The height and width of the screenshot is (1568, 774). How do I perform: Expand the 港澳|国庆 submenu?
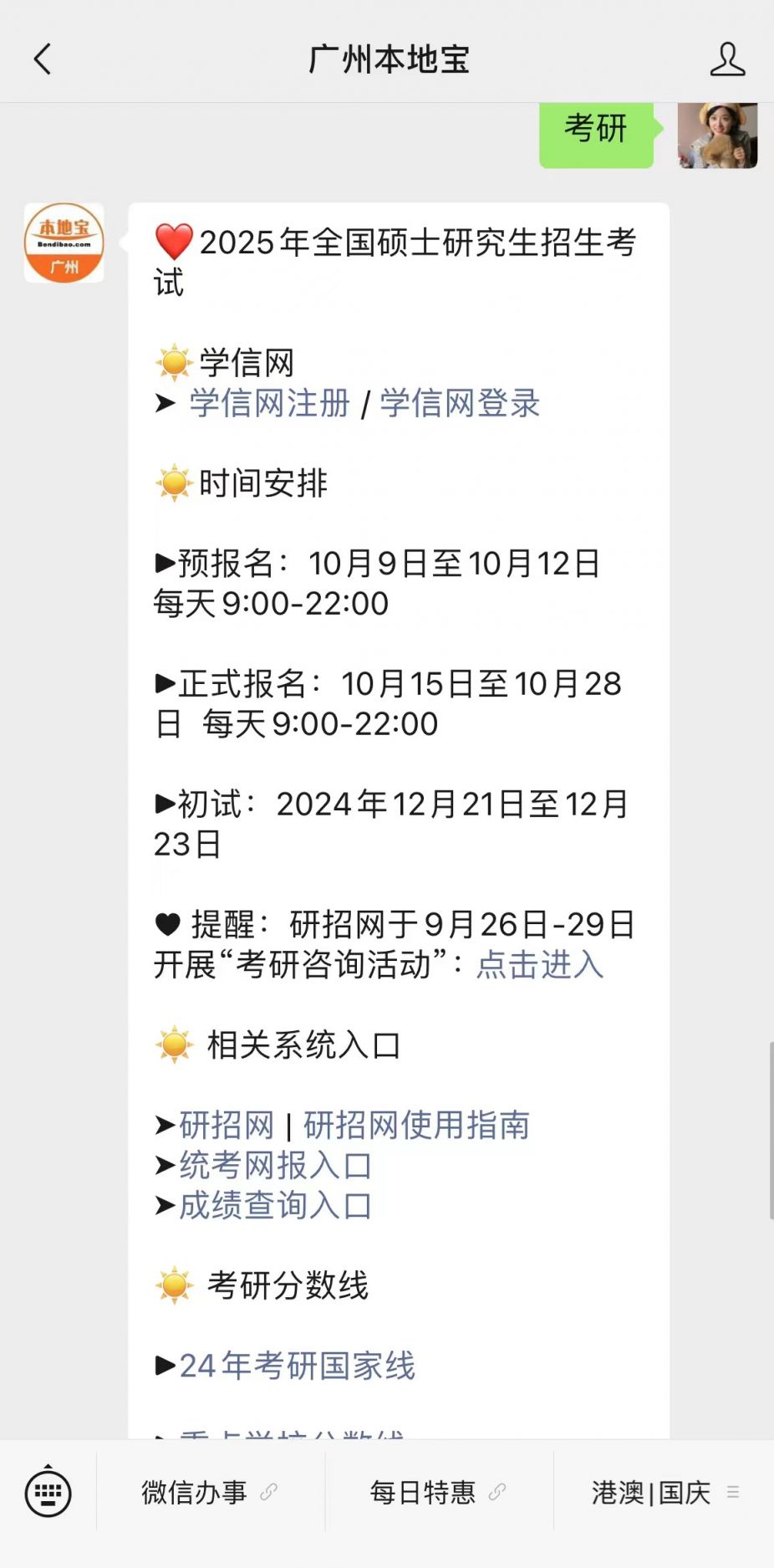click(x=733, y=1494)
